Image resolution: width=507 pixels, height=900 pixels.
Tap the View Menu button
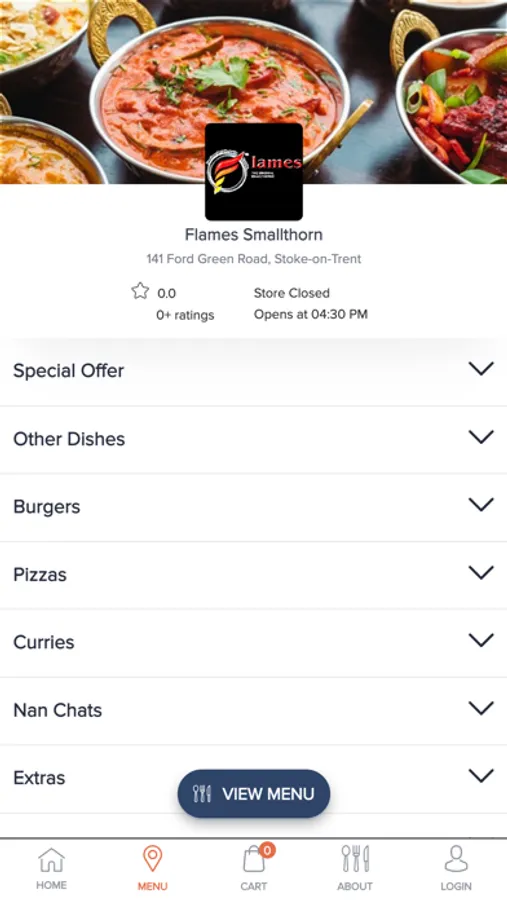tap(254, 794)
